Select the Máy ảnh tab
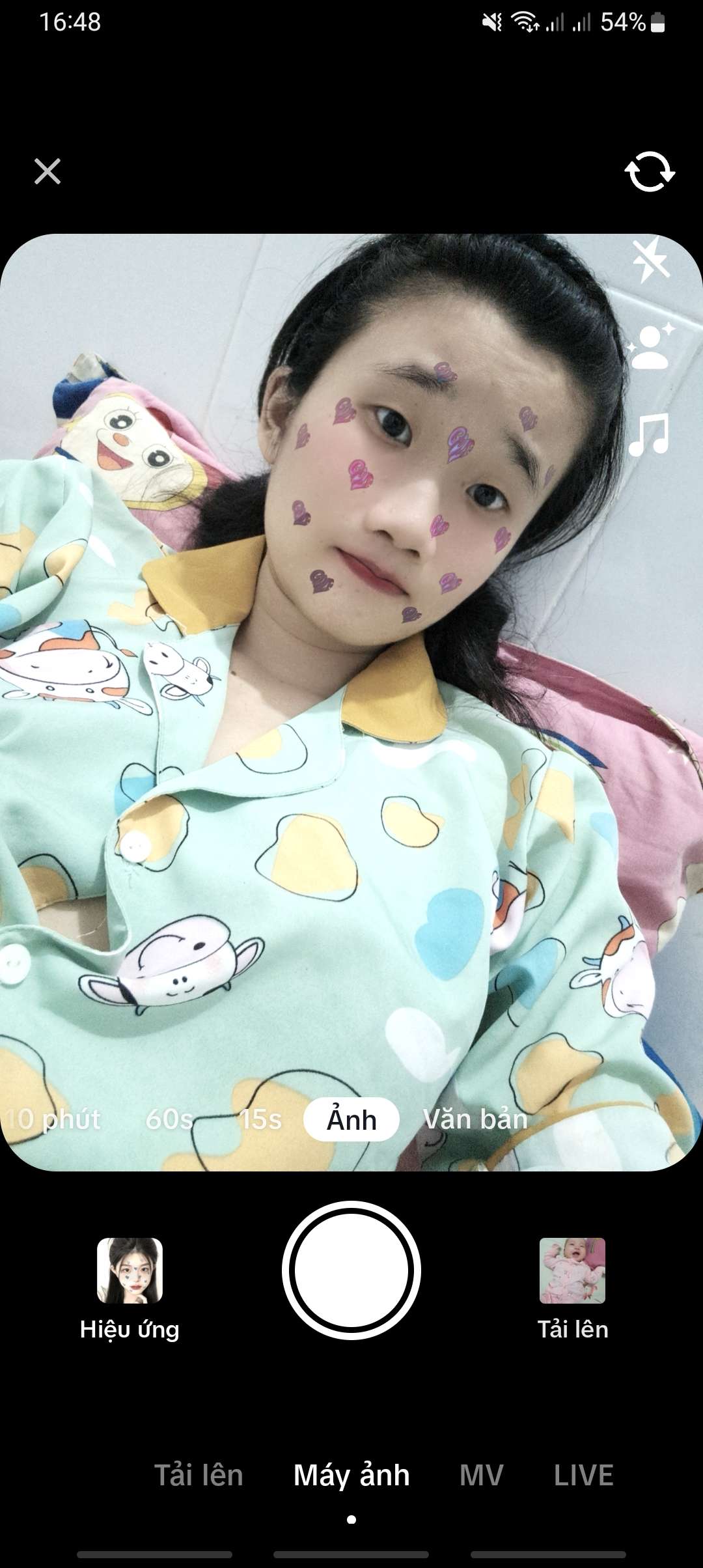 pos(351,1475)
